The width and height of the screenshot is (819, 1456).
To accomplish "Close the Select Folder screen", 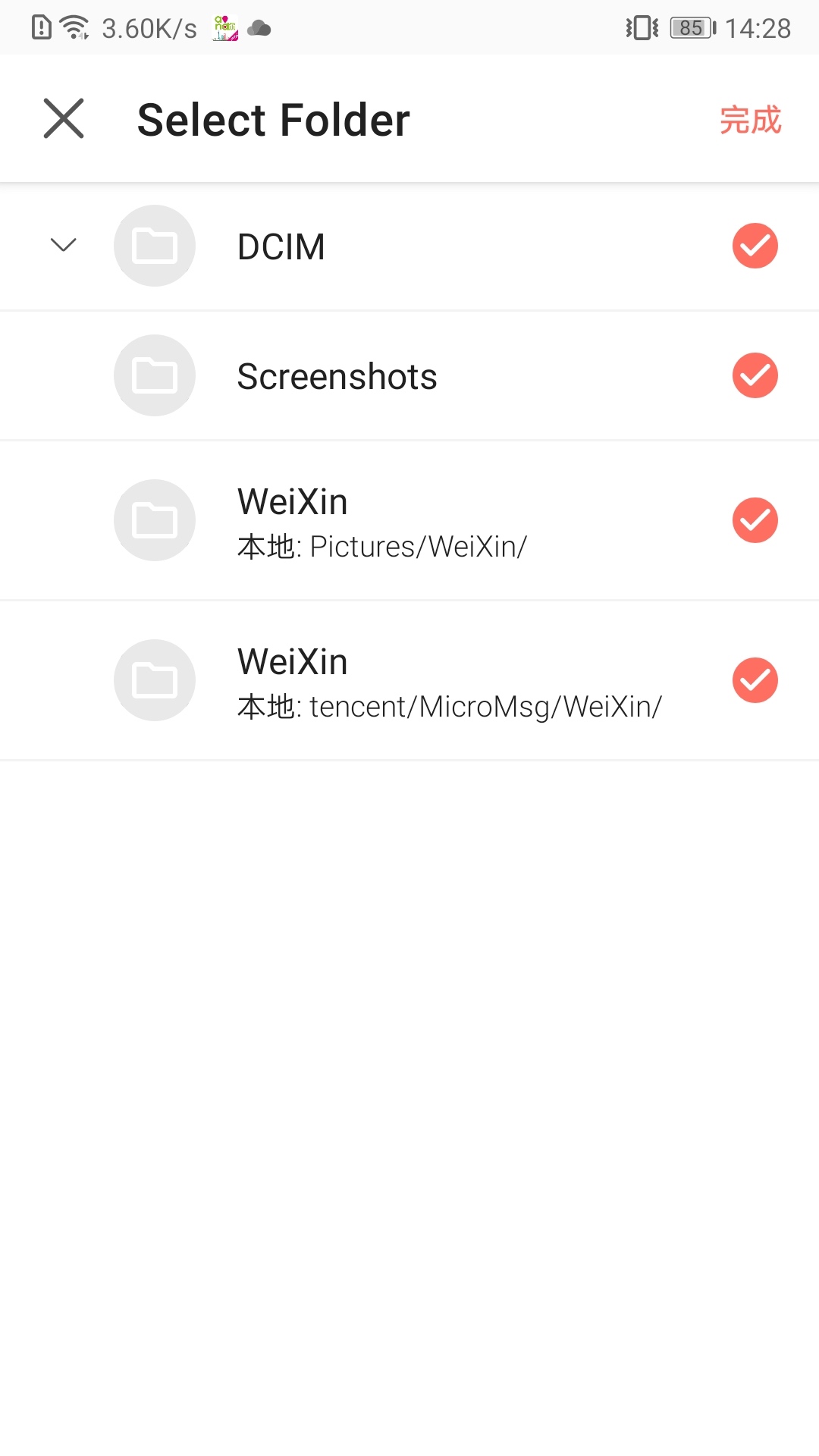I will [64, 119].
